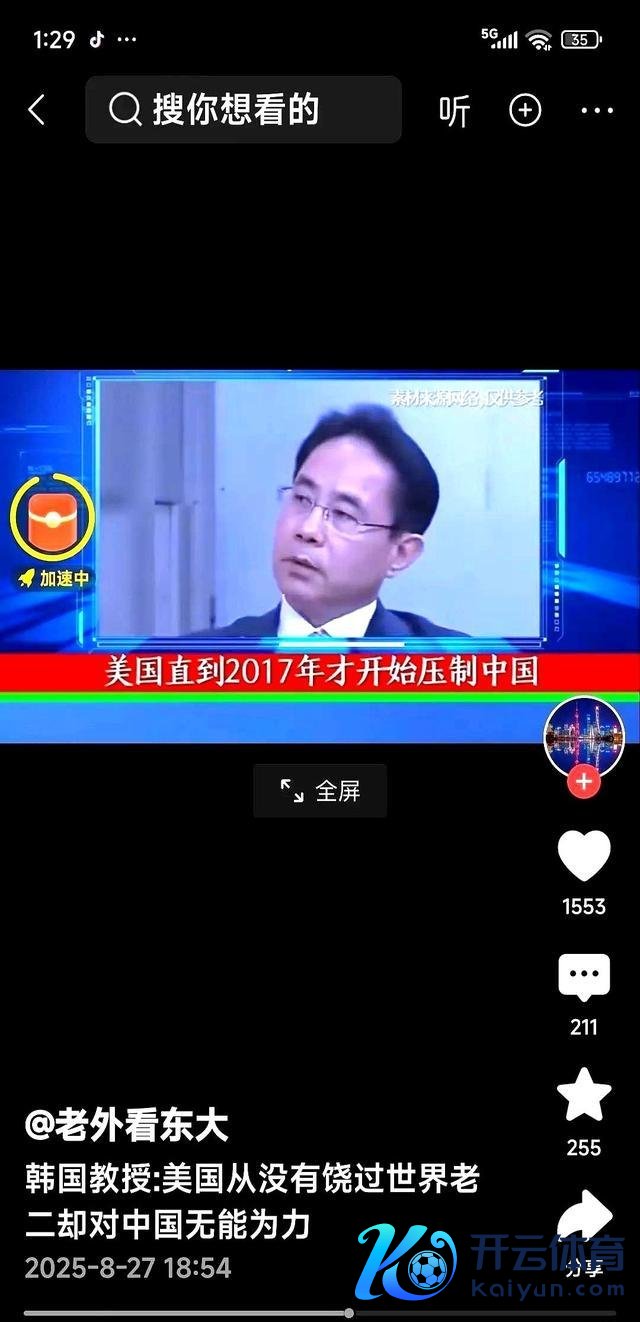Switch to 听 listening mode
The height and width of the screenshot is (1322, 640).
pos(454,111)
